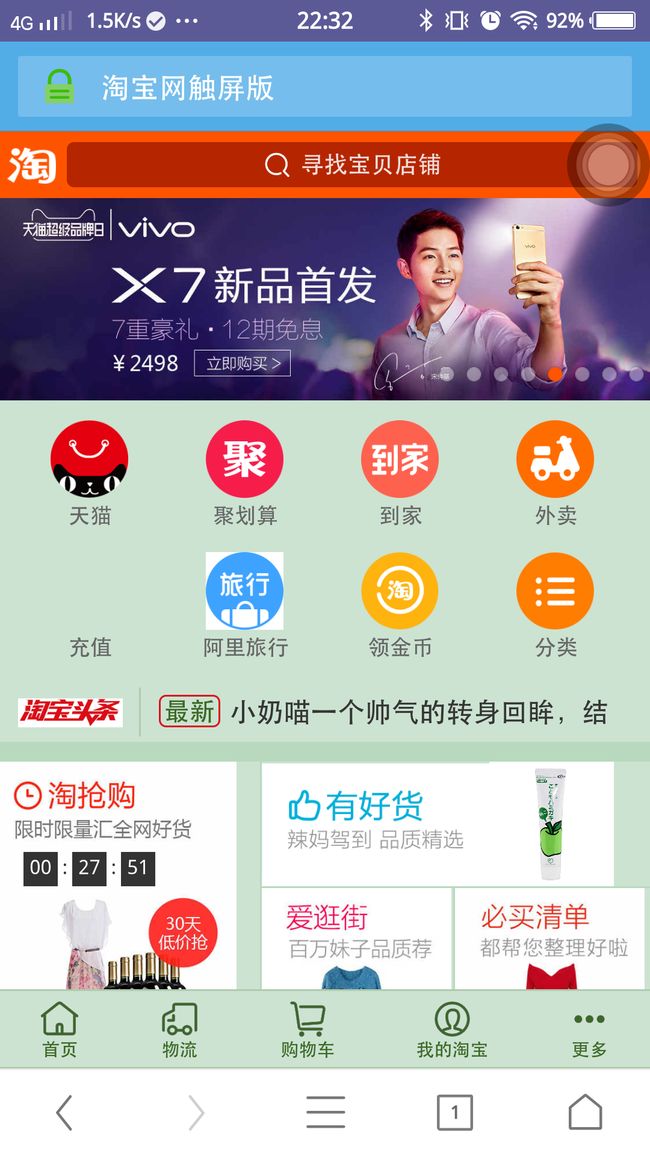This screenshot has height=1156, width=650.
Task: Switch to the 我的淘宝 tab
Action: click(452, 1030)
